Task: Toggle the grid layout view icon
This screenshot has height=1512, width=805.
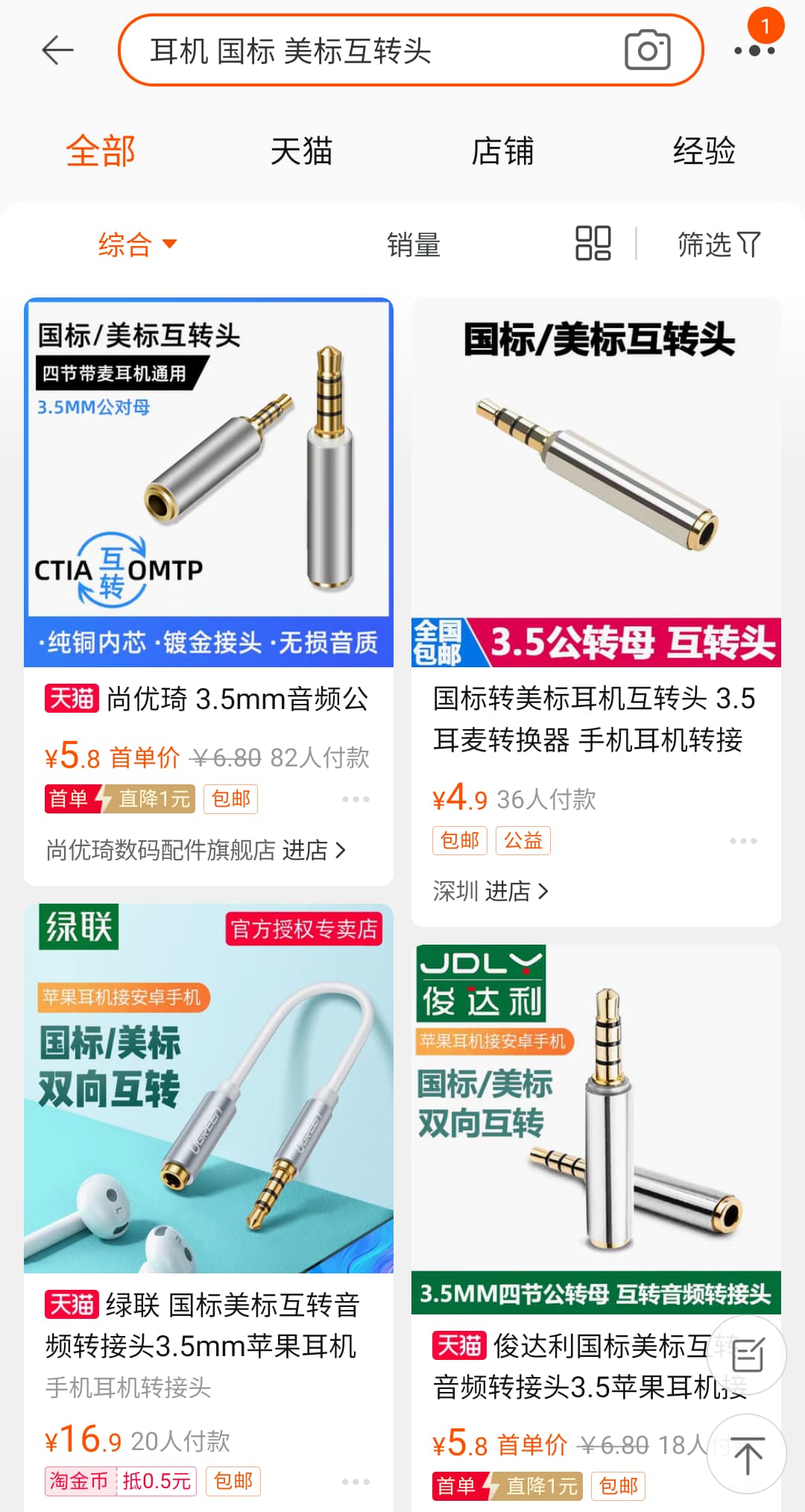Action: [x=593, y=244]
